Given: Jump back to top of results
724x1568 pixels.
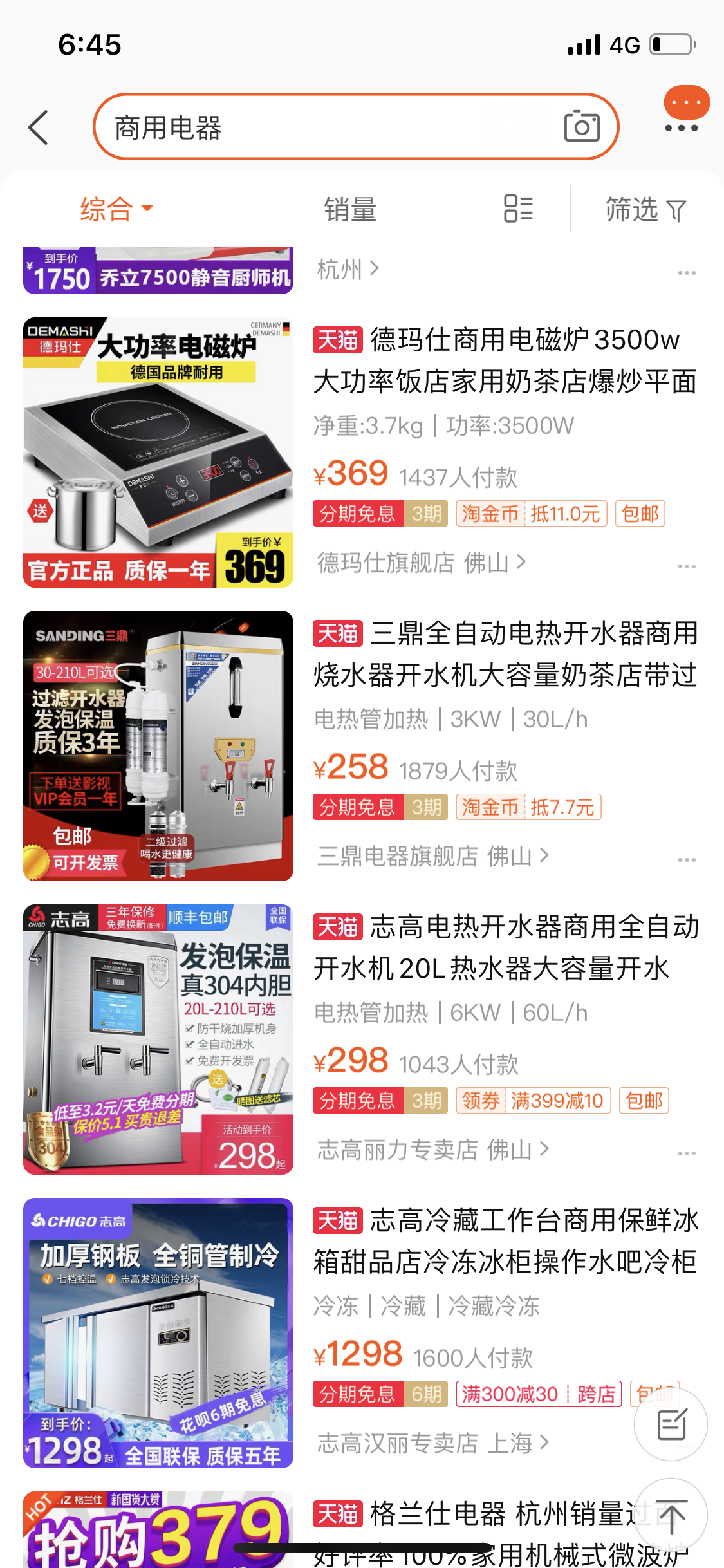Looking at the screenshot, I should coord(671,1515).
